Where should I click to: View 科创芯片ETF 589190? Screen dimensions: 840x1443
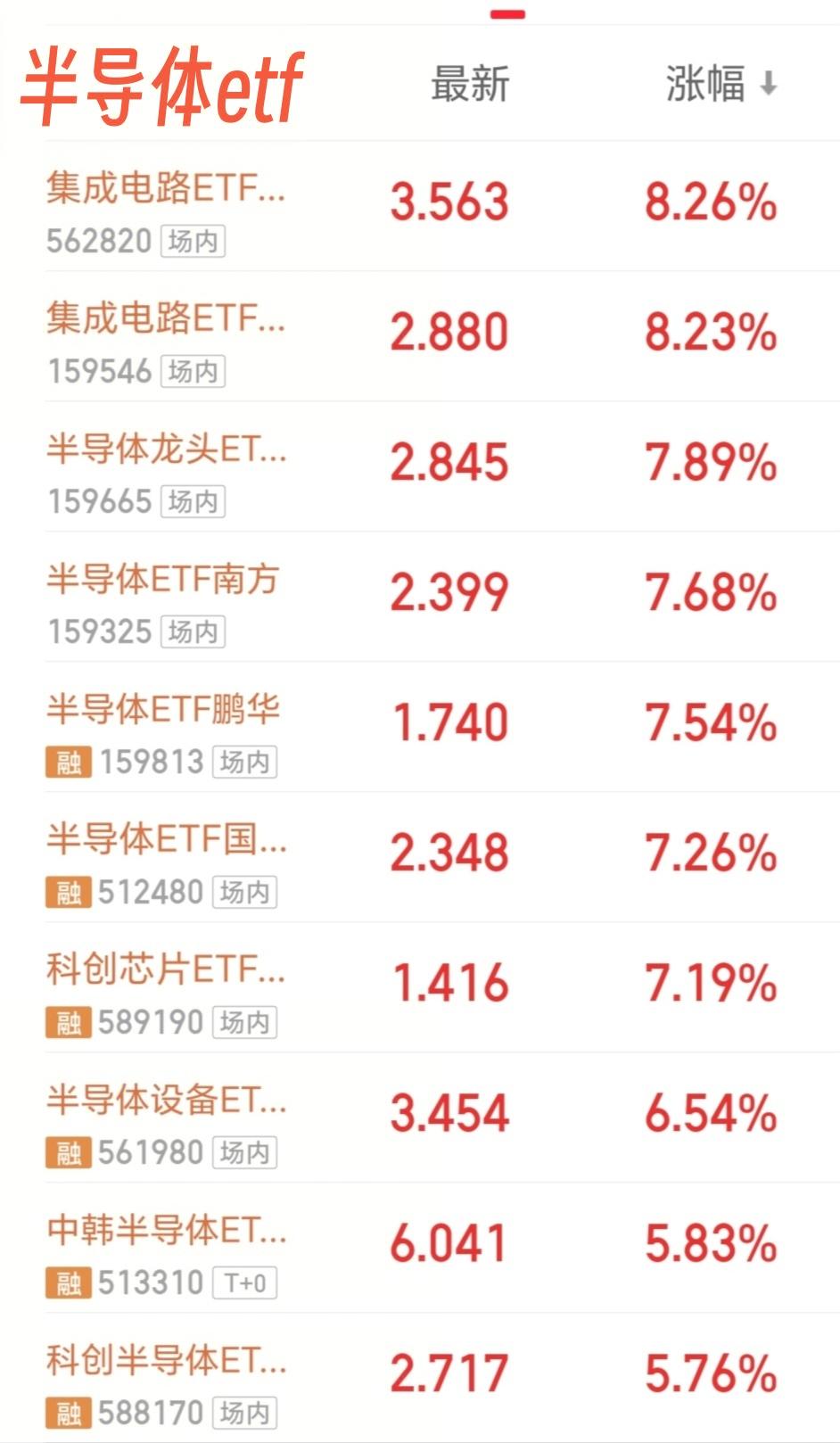[x=442, y=987]
